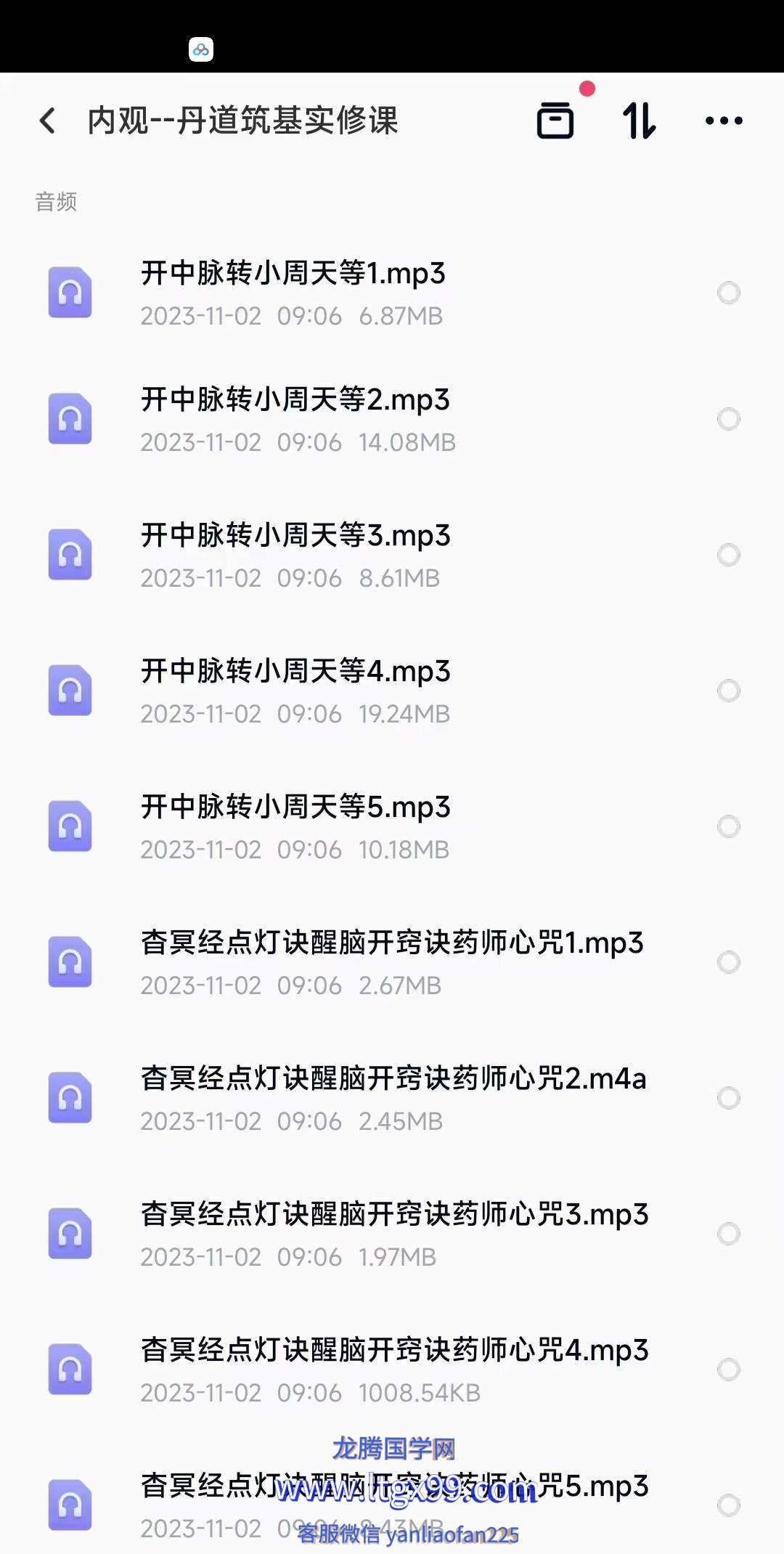
Task: Play the 药师心咒2.m4a audio file
Action: 392,1098
